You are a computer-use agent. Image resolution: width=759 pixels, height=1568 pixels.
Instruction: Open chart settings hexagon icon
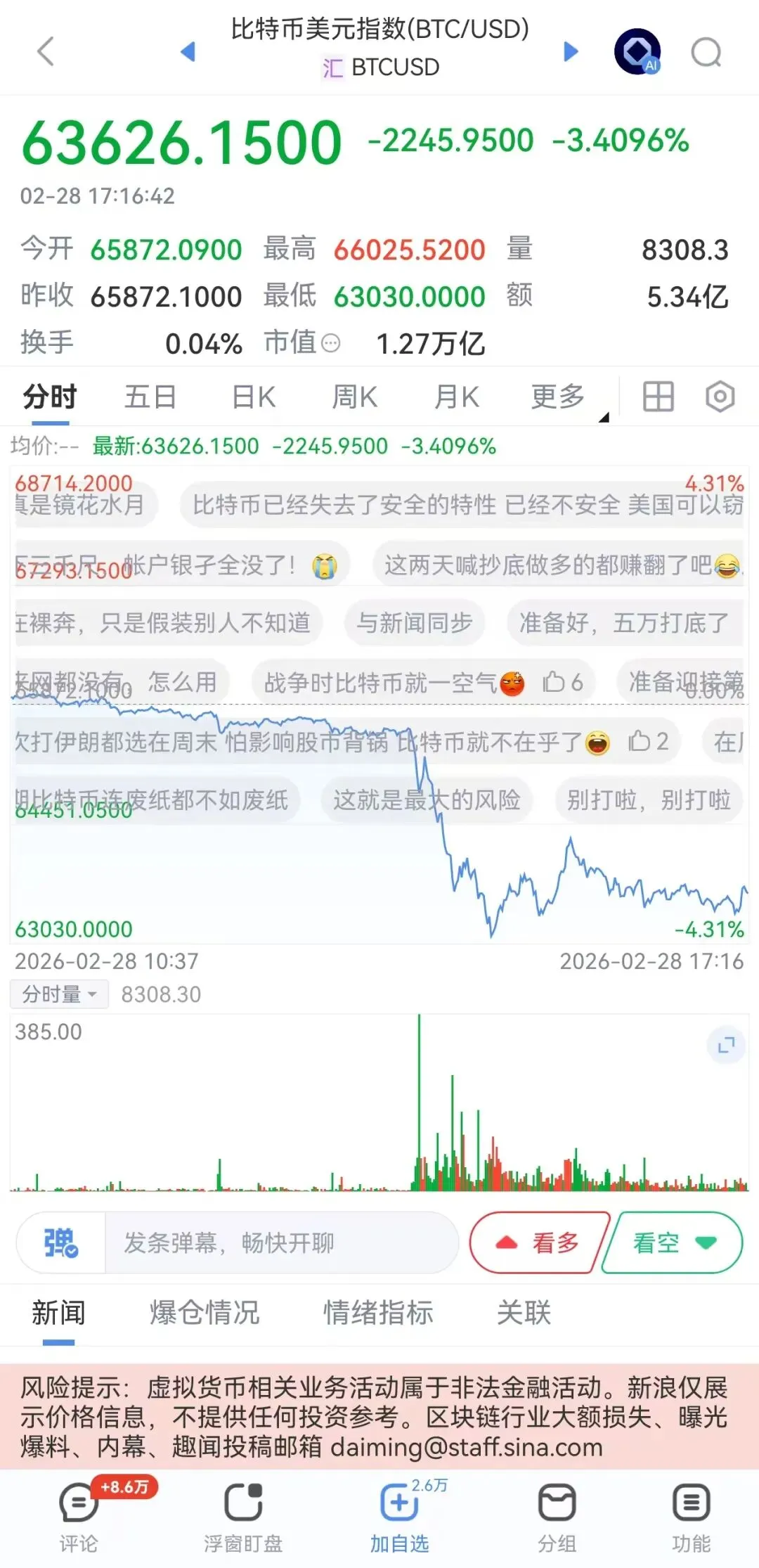coord(720,397)
